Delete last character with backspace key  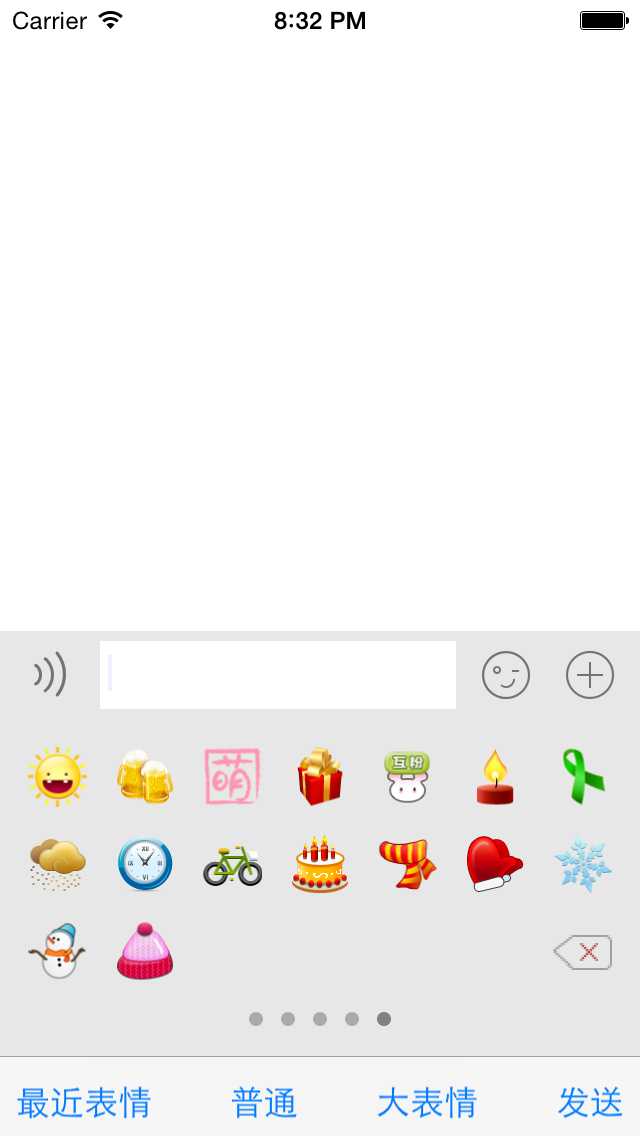(x=582, y=952)
